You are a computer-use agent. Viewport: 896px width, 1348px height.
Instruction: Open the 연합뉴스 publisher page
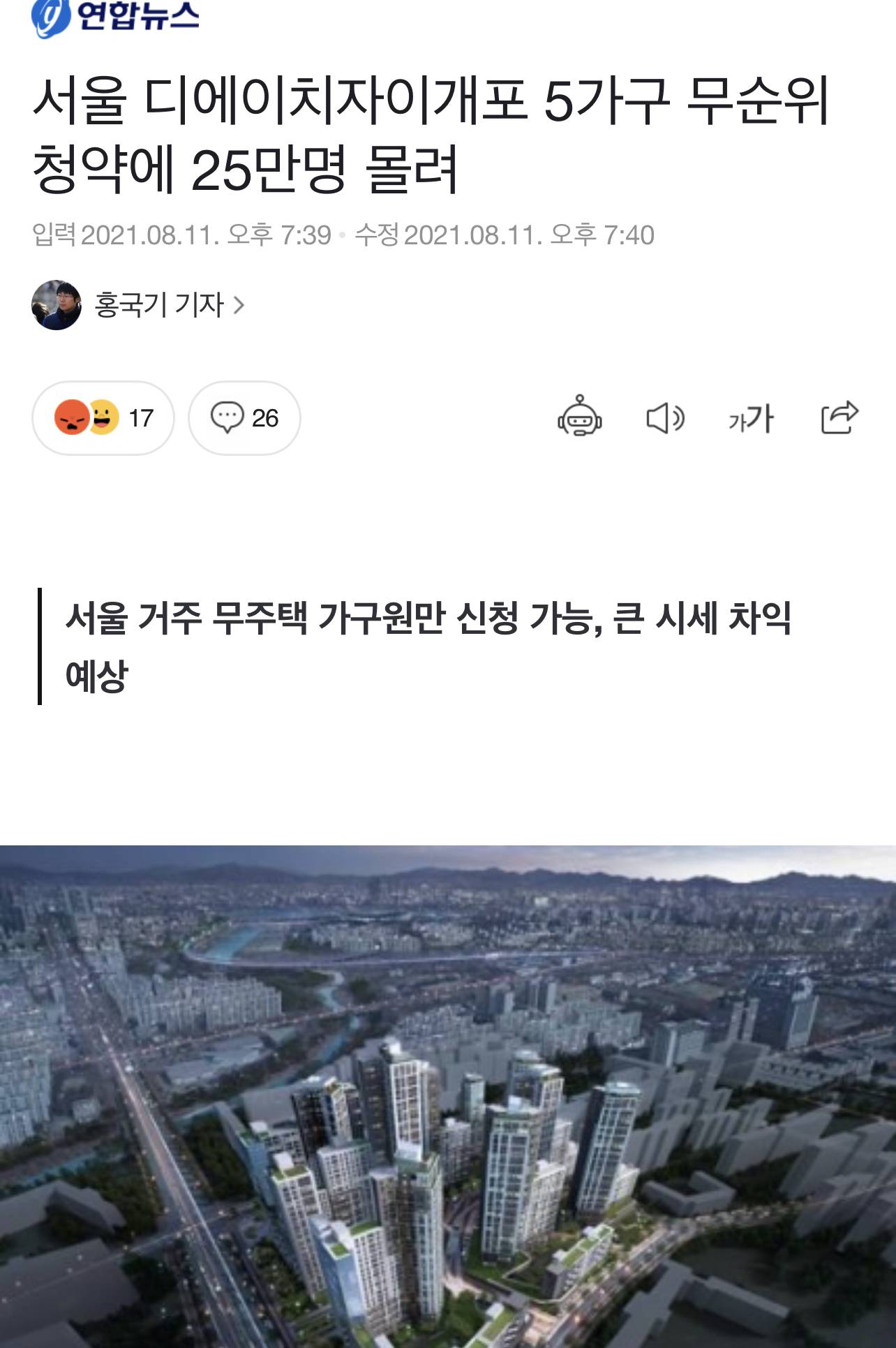[116, 16]
